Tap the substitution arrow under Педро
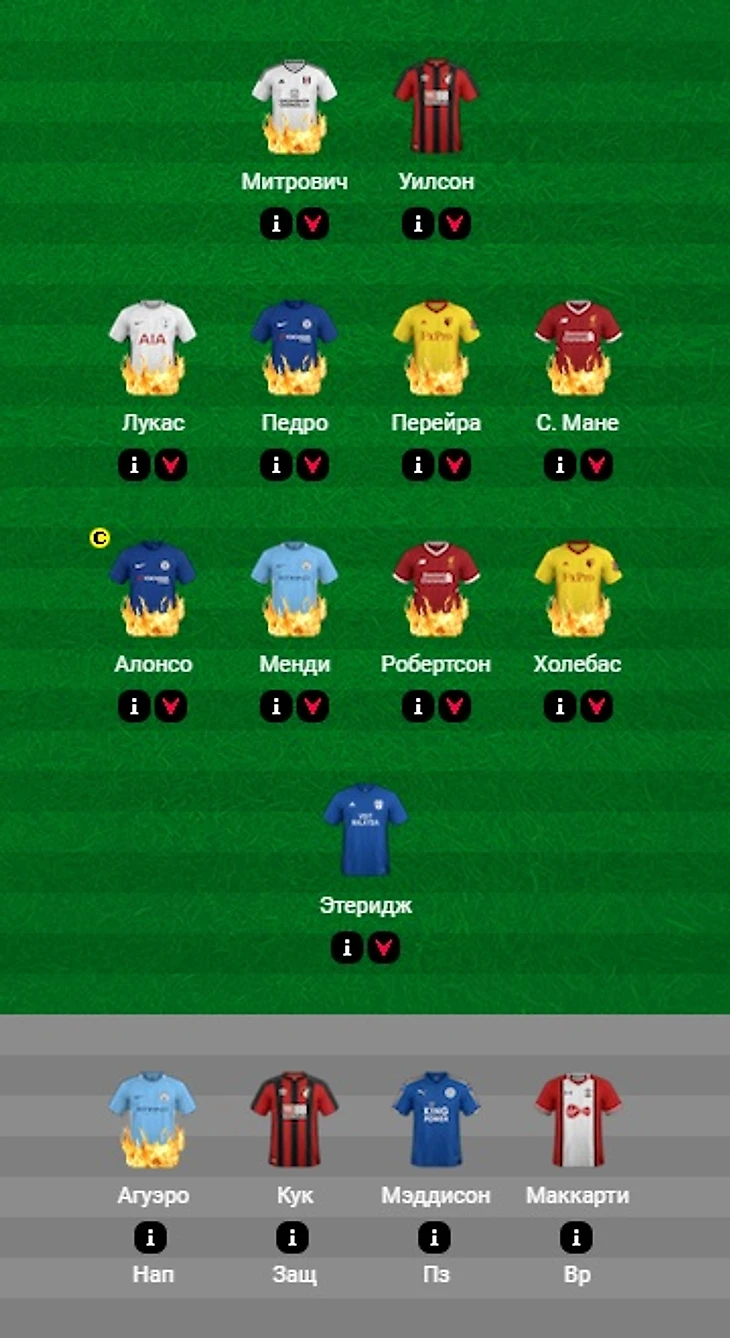Image resolution: width=730 pixels, height=1338 pixels. 312,465
